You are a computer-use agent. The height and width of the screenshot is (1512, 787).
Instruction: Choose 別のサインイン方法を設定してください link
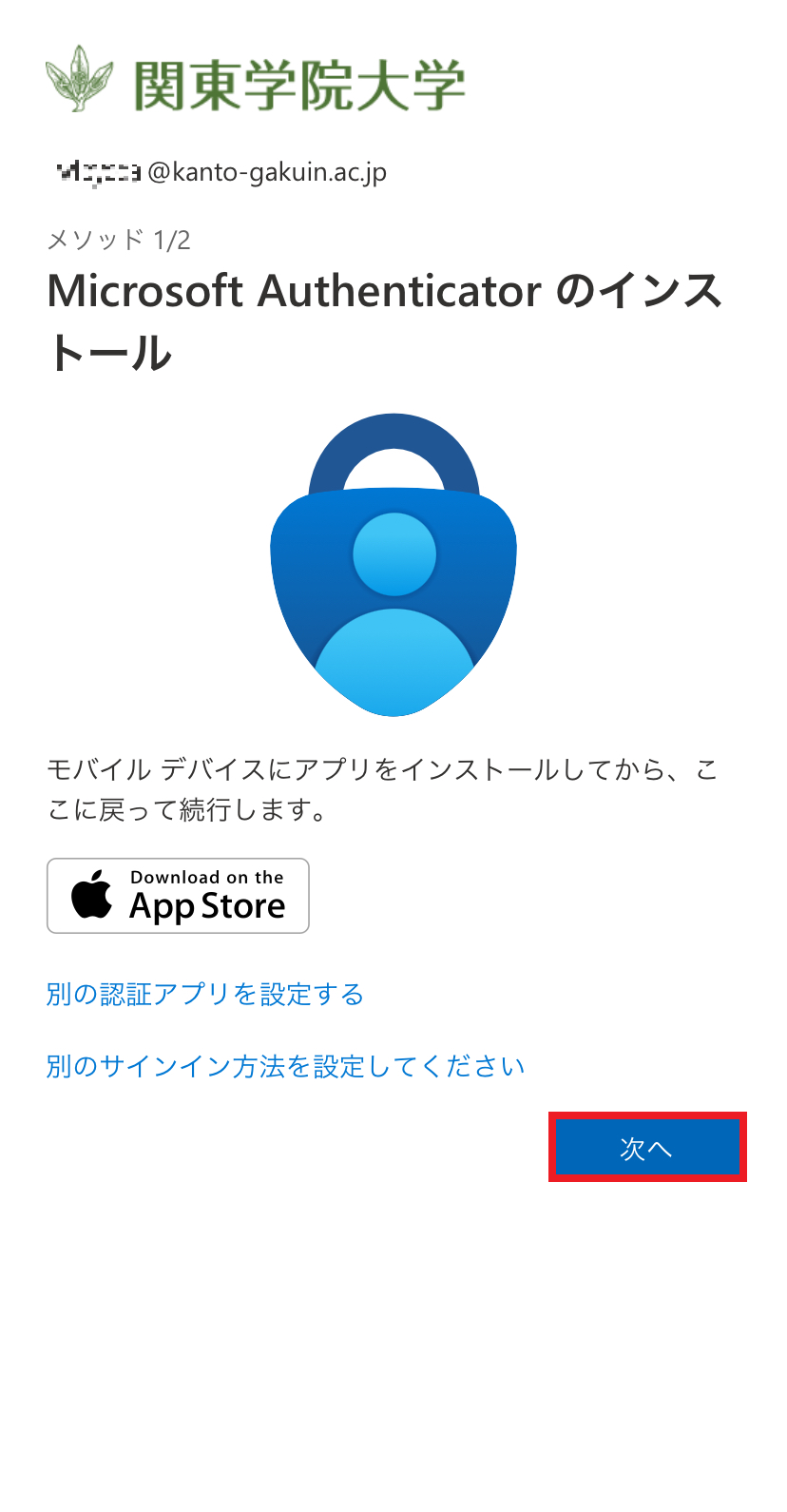click(285, 1067)
